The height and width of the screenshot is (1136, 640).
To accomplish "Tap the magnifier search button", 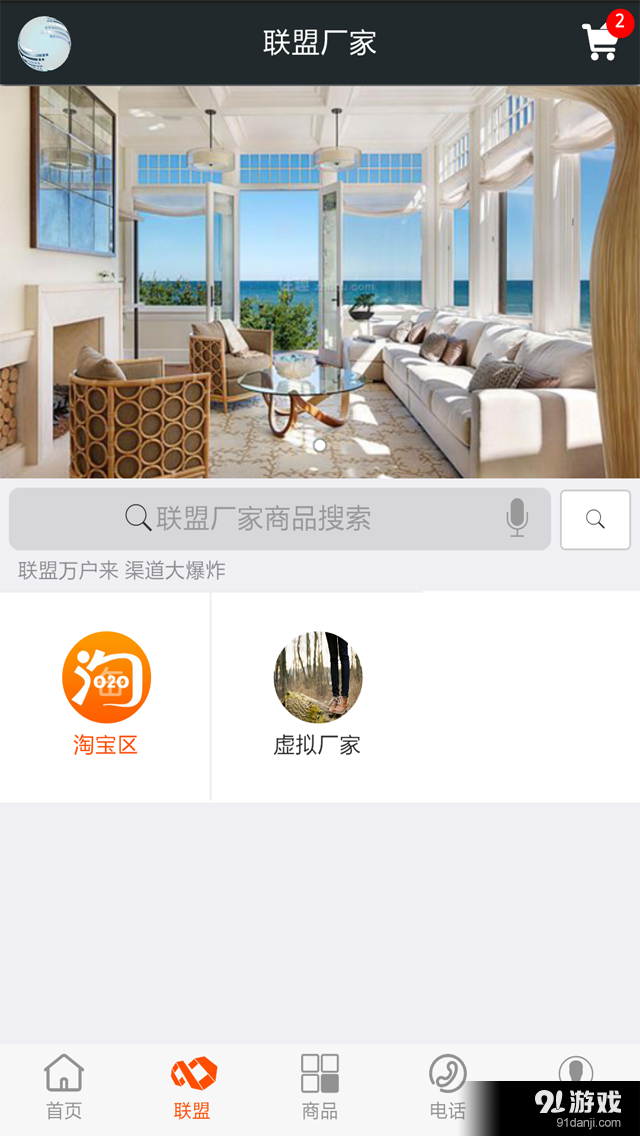I will pyautogui.click(x=595, y=519).
